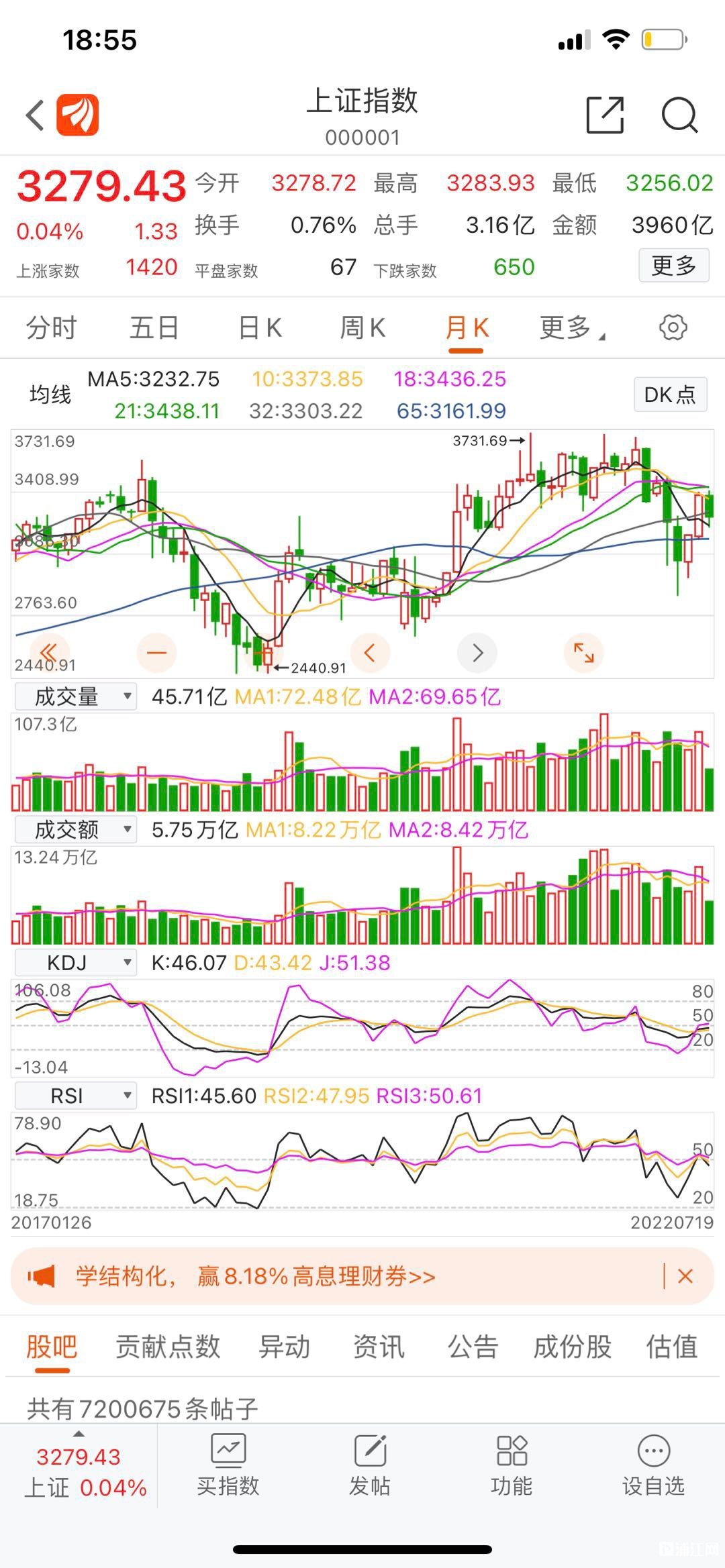
Task: Go back to previous page
Action: click(35, 115)
